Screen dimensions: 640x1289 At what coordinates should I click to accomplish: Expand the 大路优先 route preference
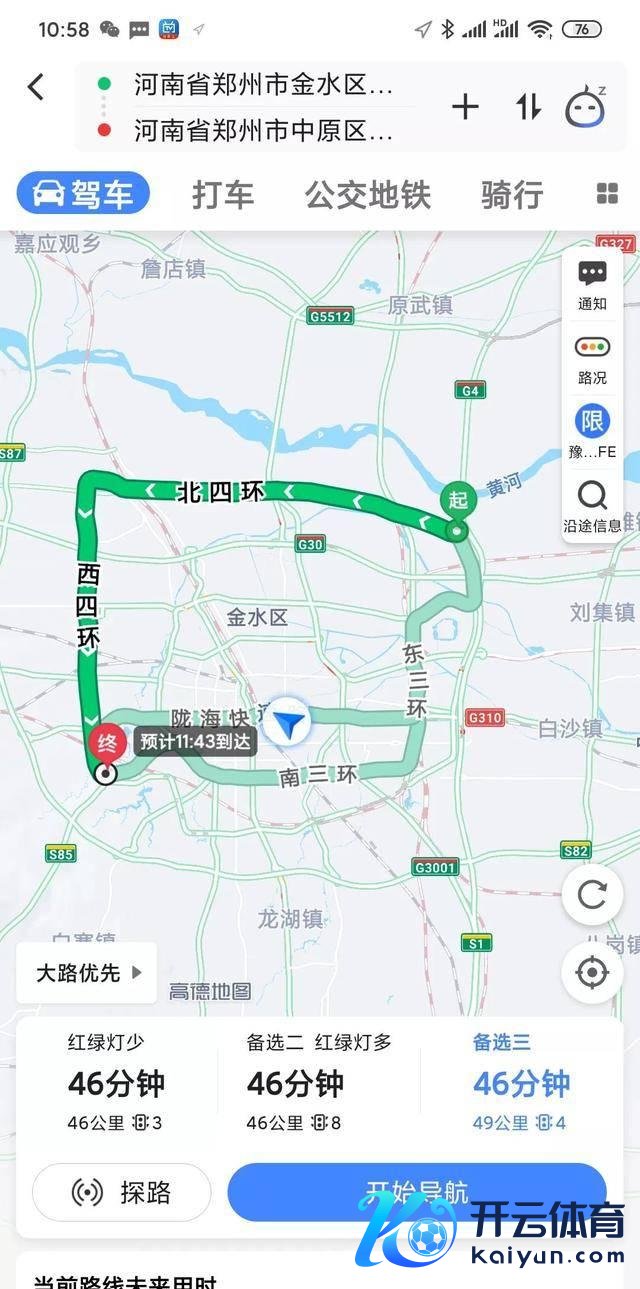[x=88, y=973]
